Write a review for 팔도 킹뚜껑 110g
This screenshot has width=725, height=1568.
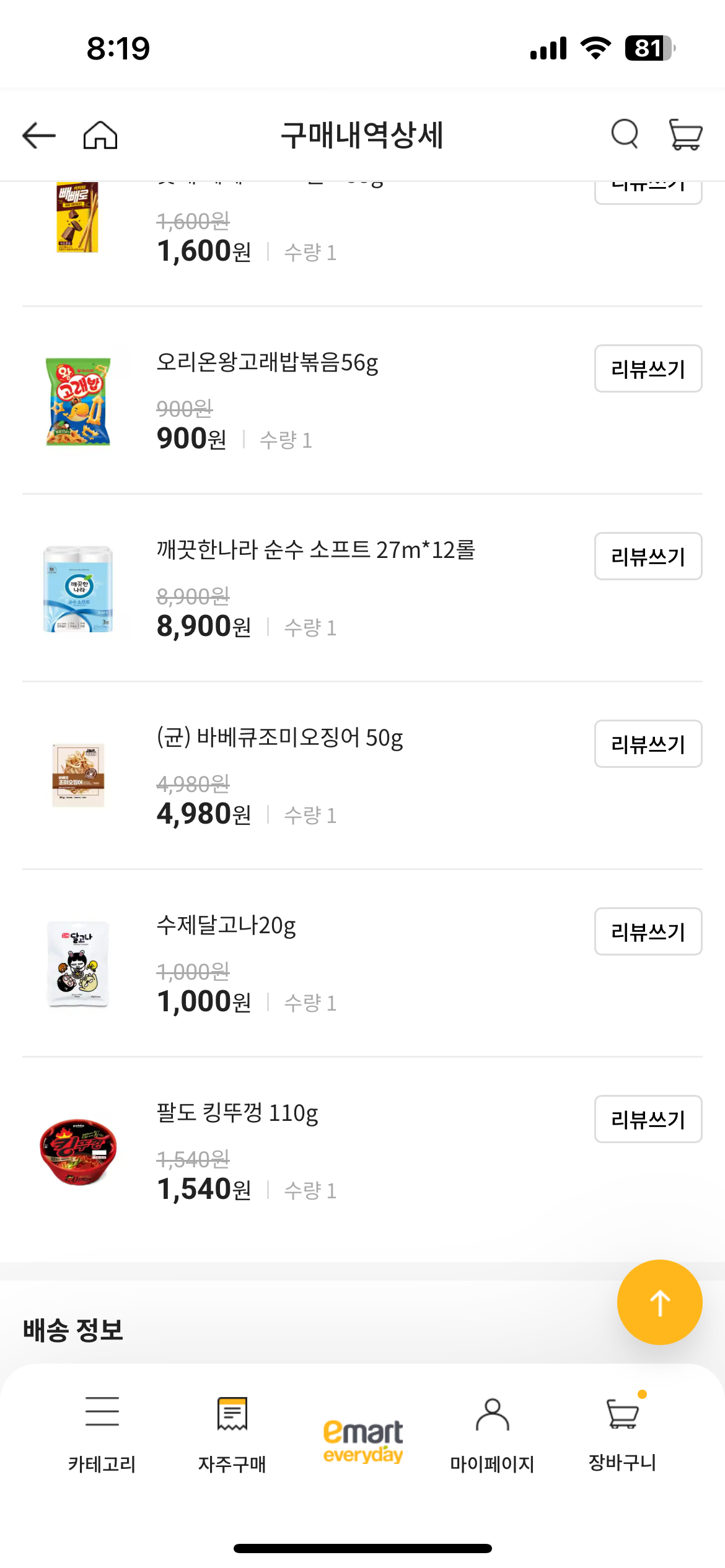click(x=648, y=1118)
